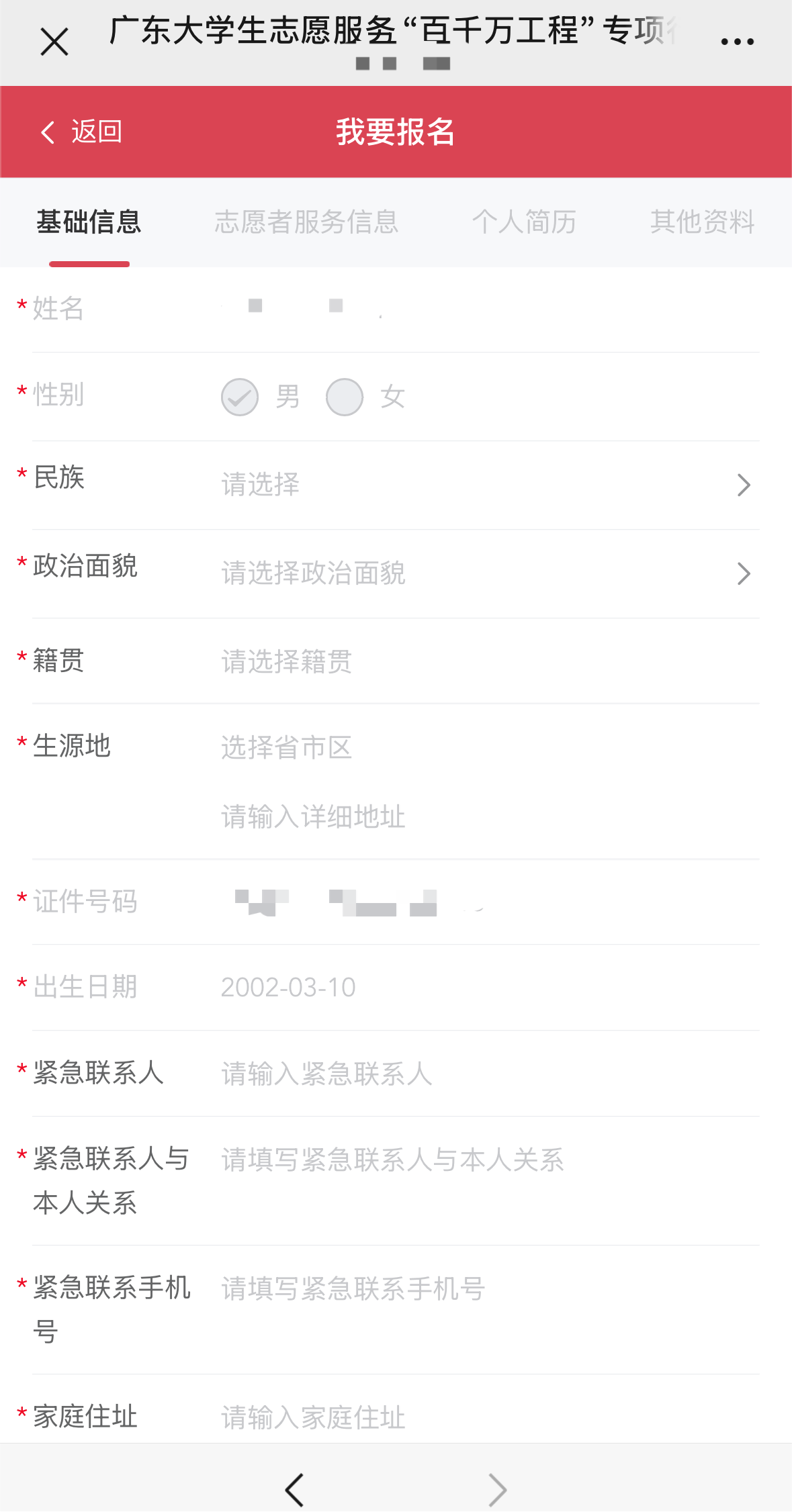This screenshot has height=1512, width=792.
Task: Open the 民族 picker
Action: [484, 485]
